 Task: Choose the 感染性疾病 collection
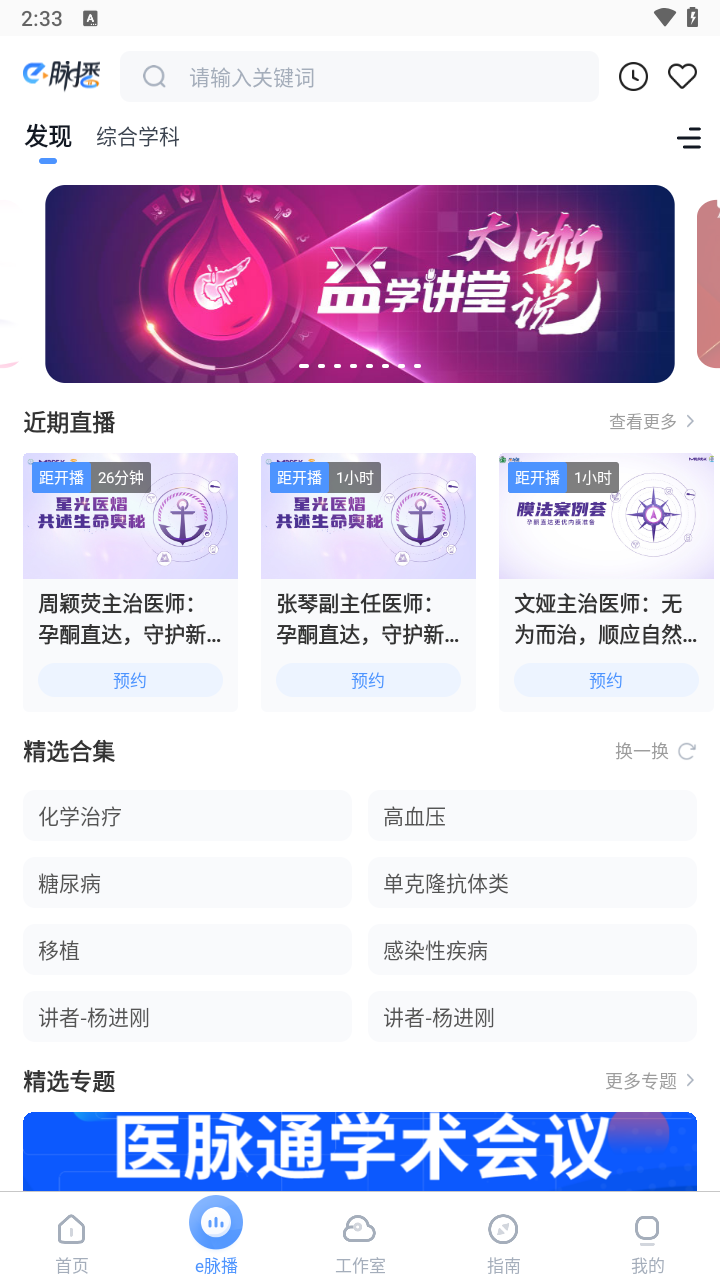point(532,950)
